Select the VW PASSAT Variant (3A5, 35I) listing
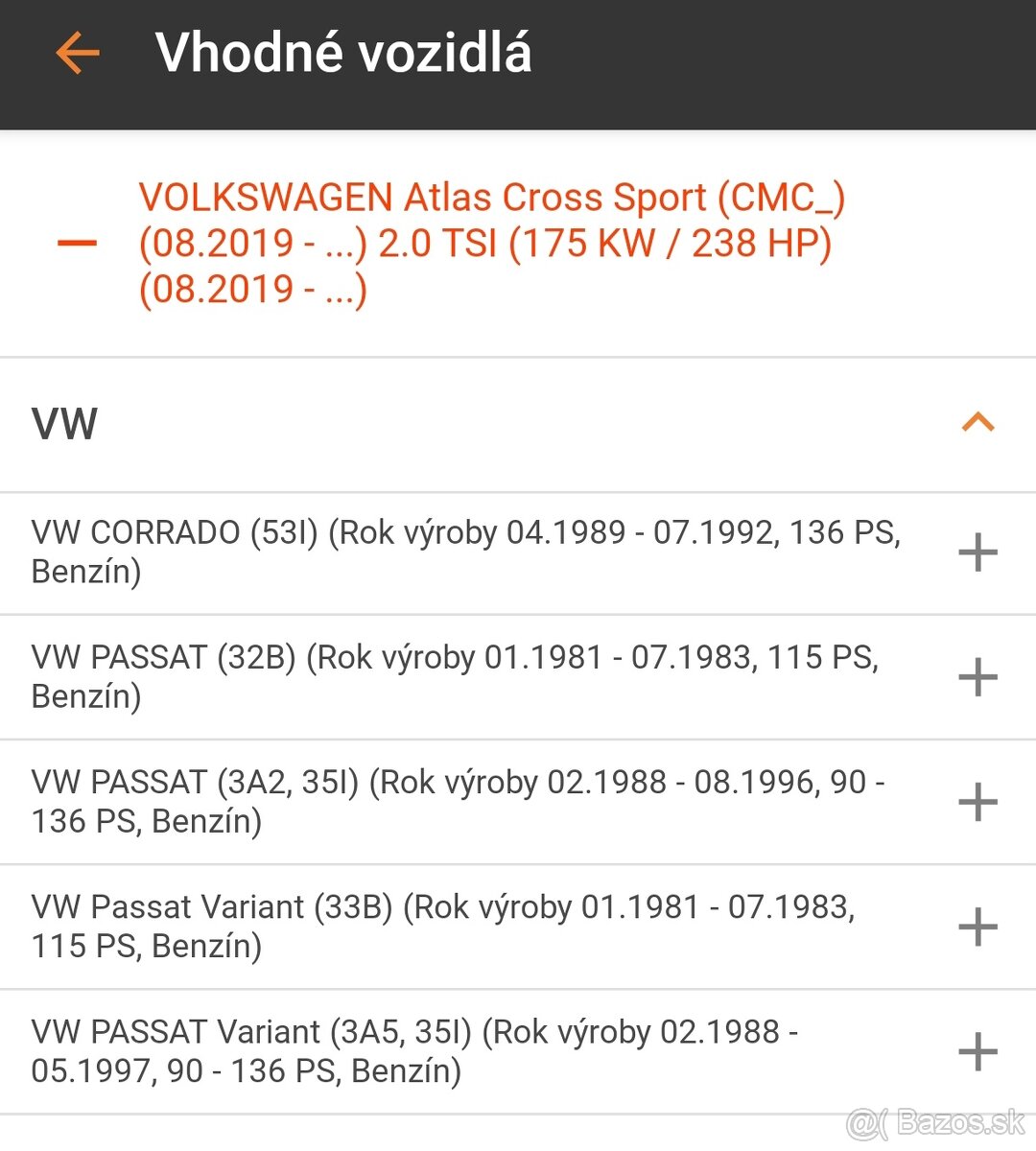Screen dimensions: 1036x1151 coord(412,1052)
